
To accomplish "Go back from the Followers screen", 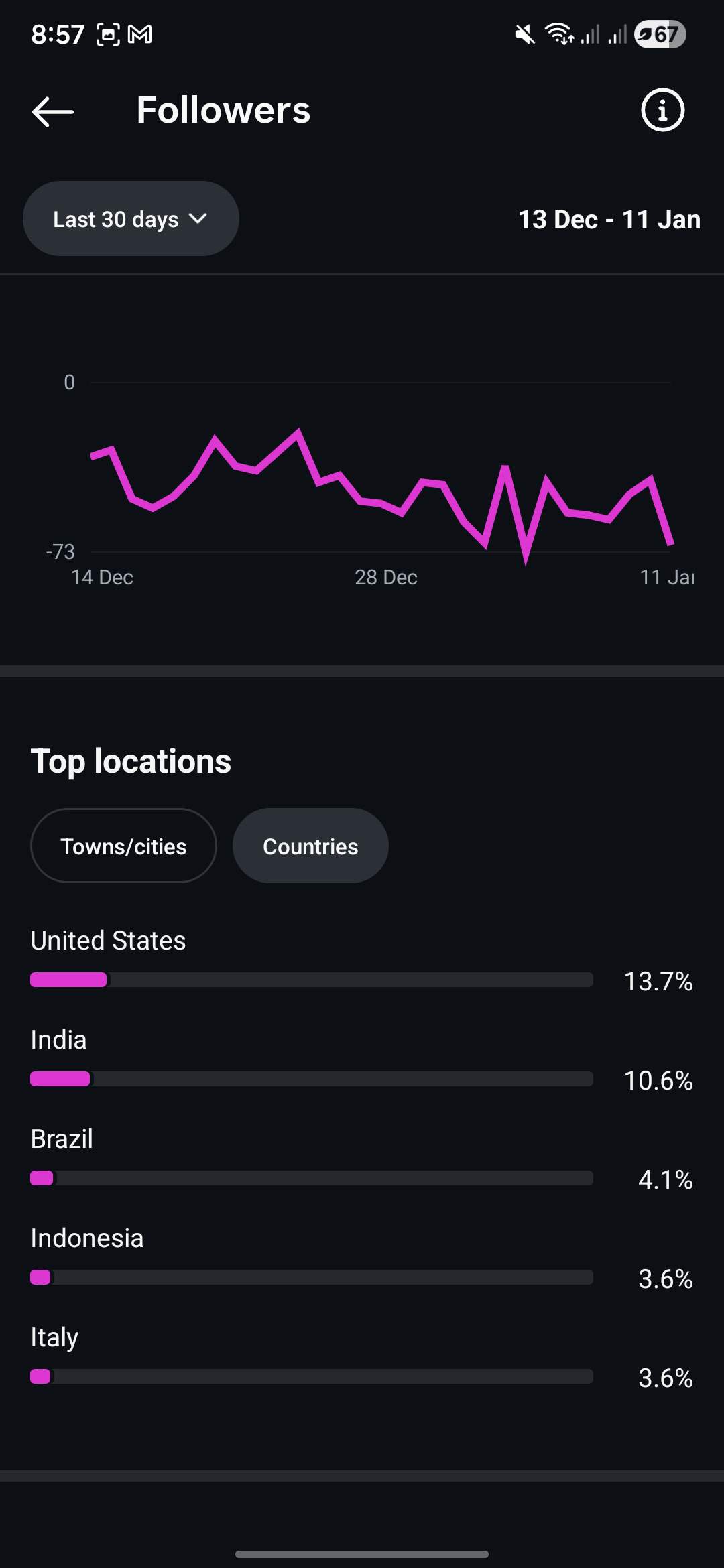I will pos(53,111).
